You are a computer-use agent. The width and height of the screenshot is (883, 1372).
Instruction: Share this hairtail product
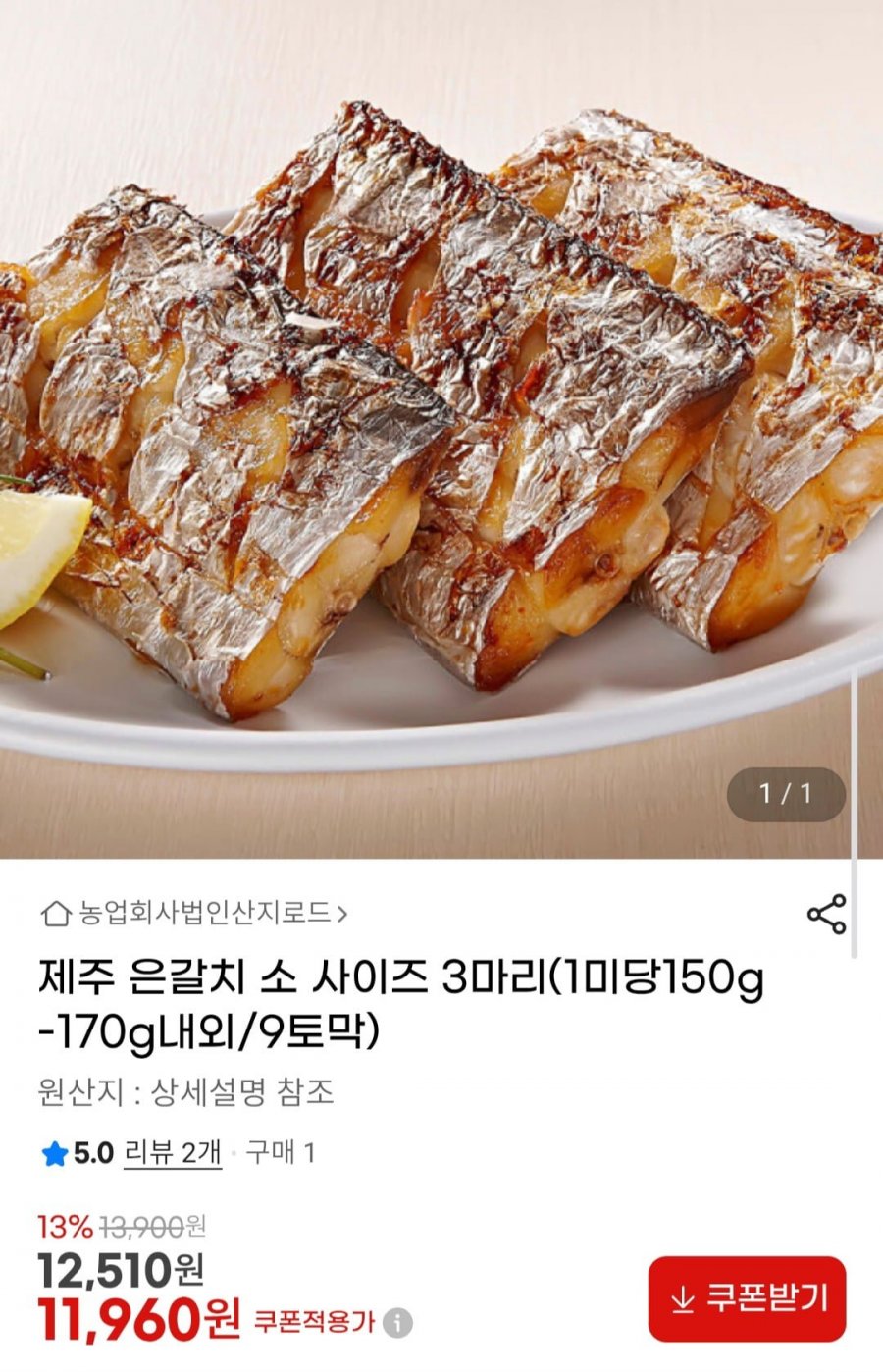(x=826, y=915)
